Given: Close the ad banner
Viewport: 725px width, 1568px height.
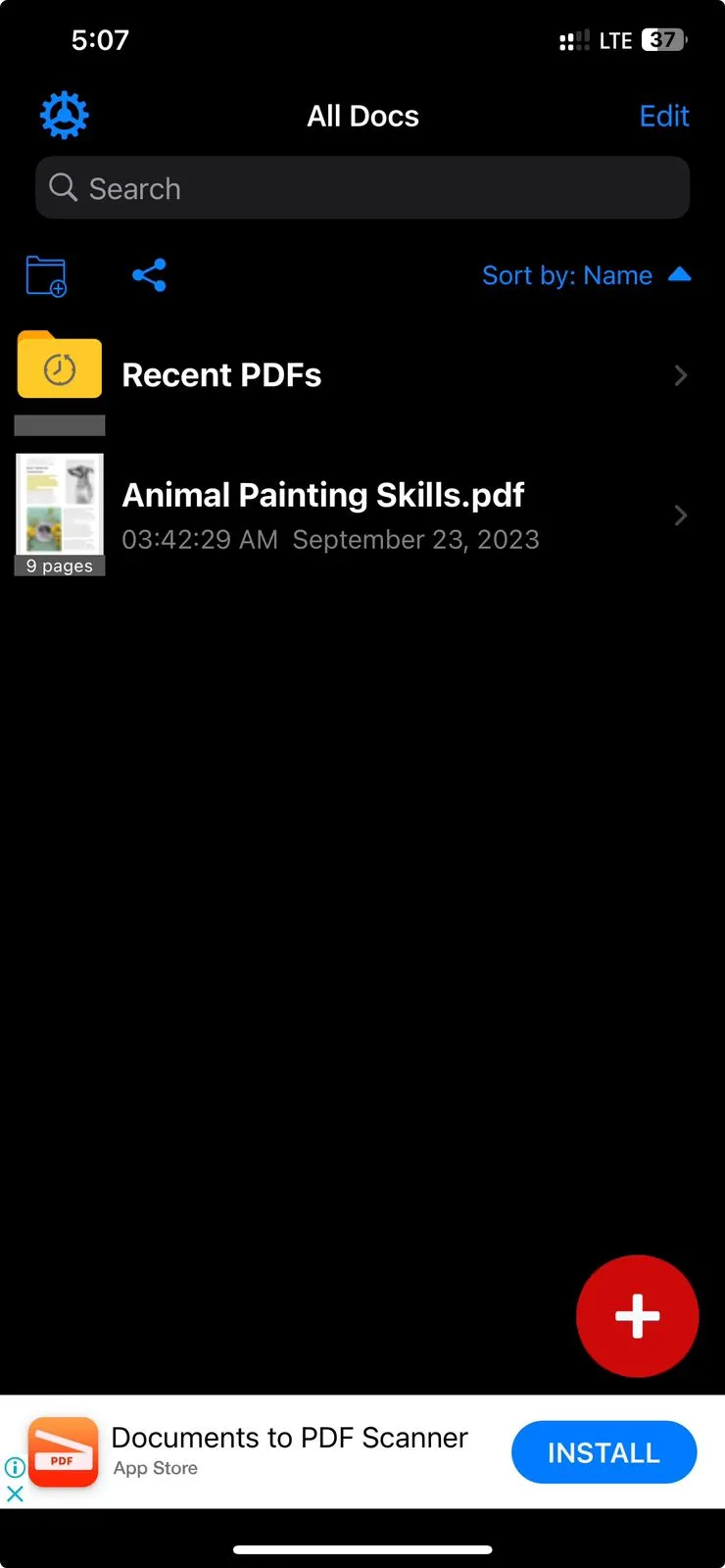Looking at the screenshot, I should [15, 1494].
